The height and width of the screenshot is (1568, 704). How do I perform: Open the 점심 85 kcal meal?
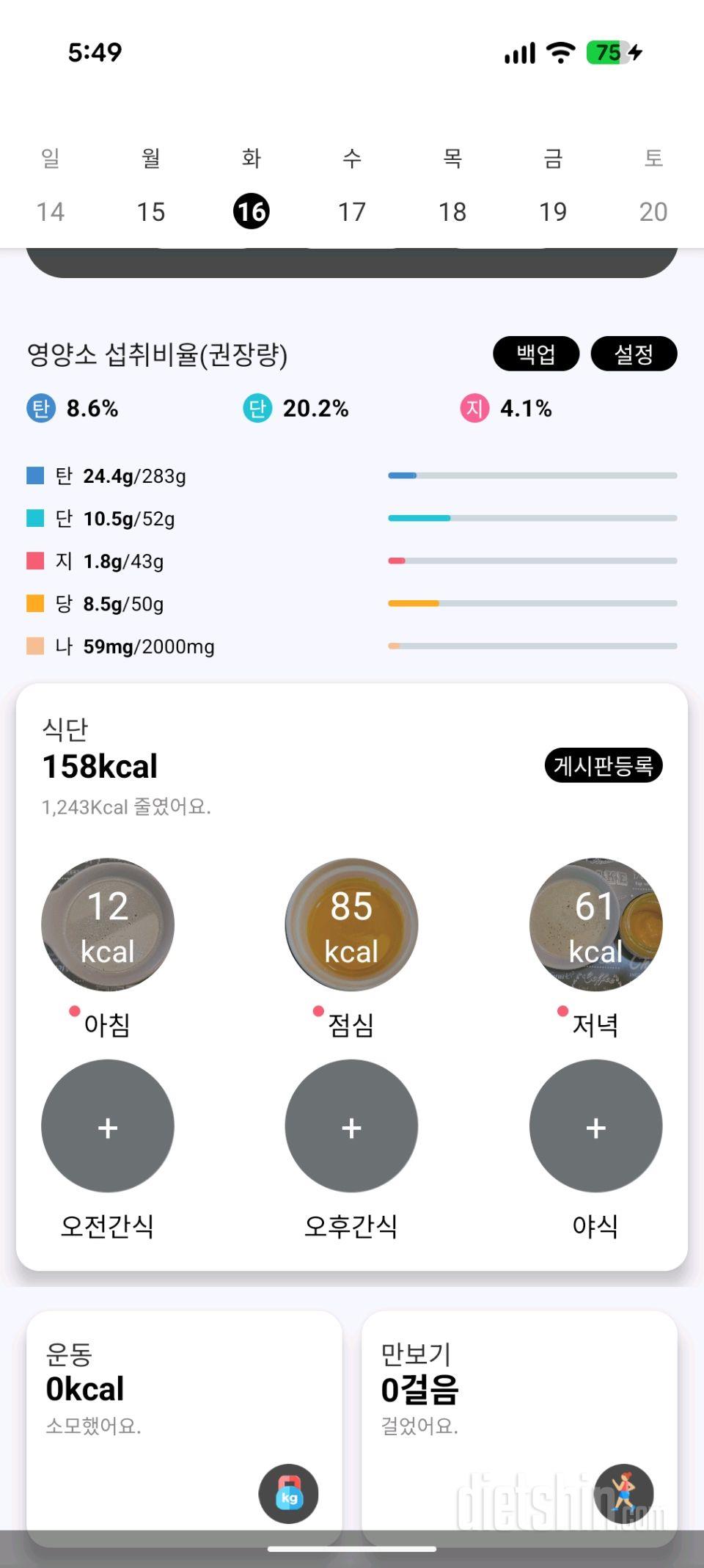point(351,925)
